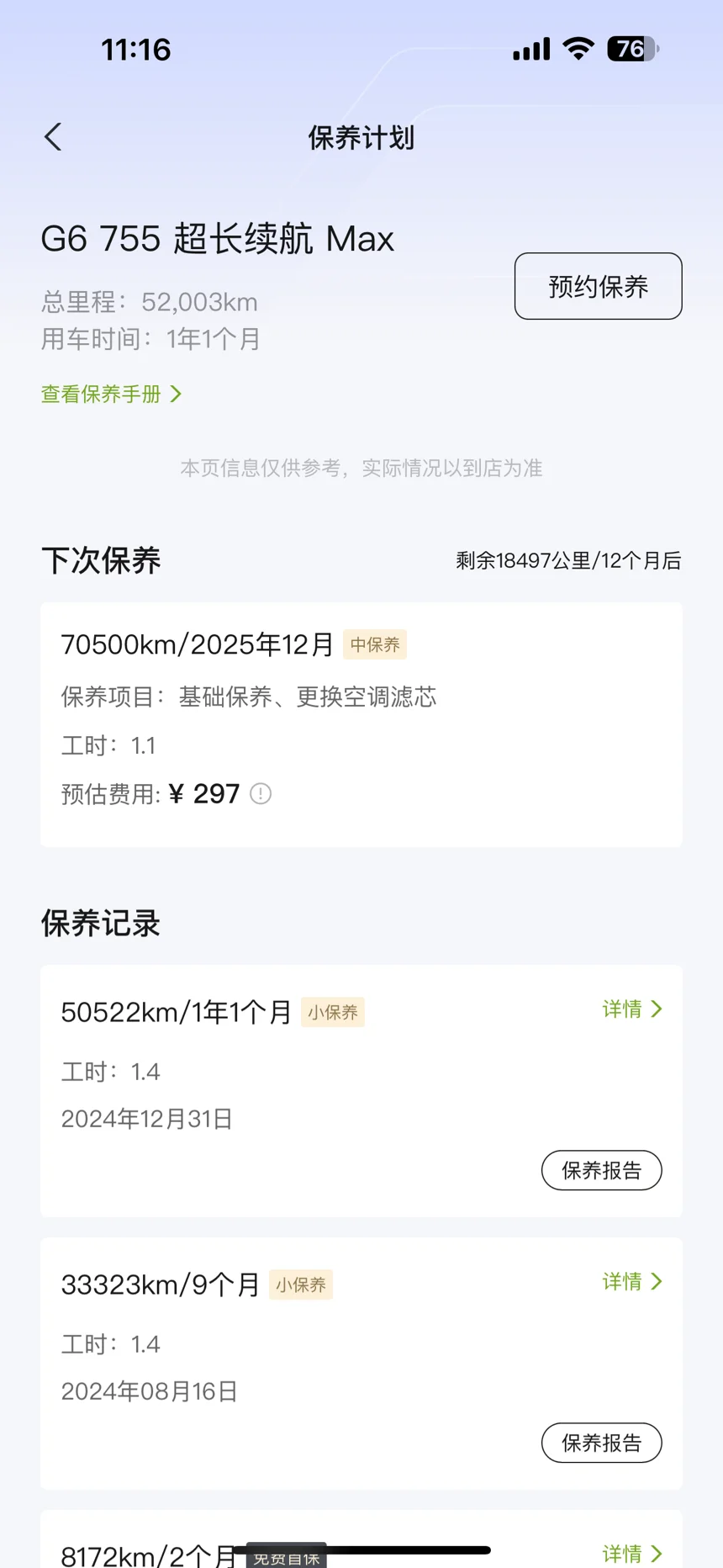Screen dimensions: 723x1568
Task: Open 详情 for the 50522km maintenance record
Action: click(632, 1009)
